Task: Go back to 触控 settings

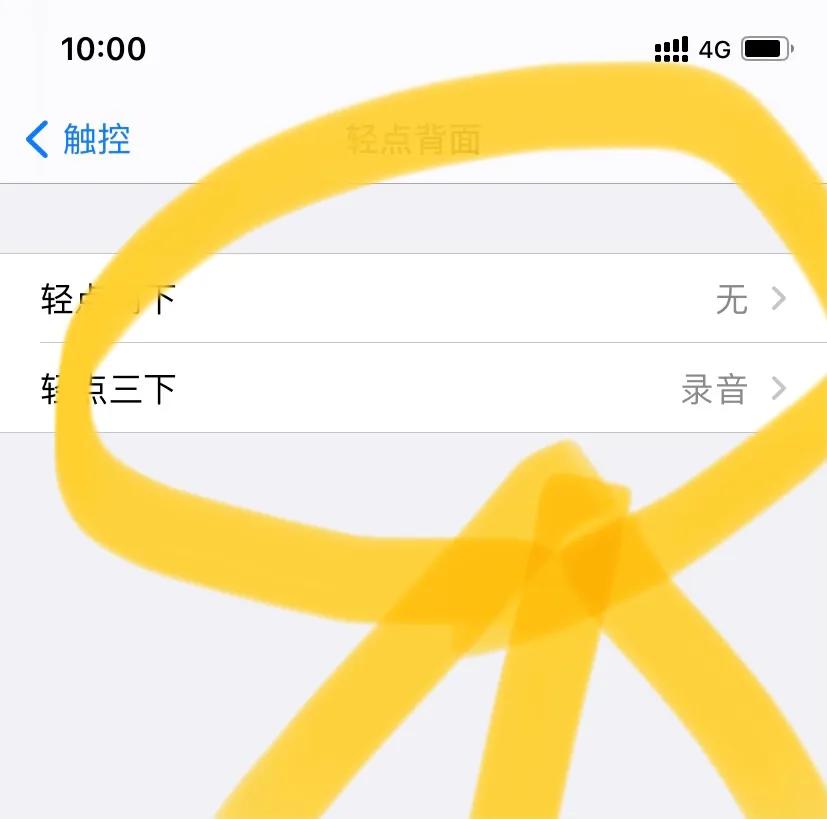Action: click(x=78, y=139)
